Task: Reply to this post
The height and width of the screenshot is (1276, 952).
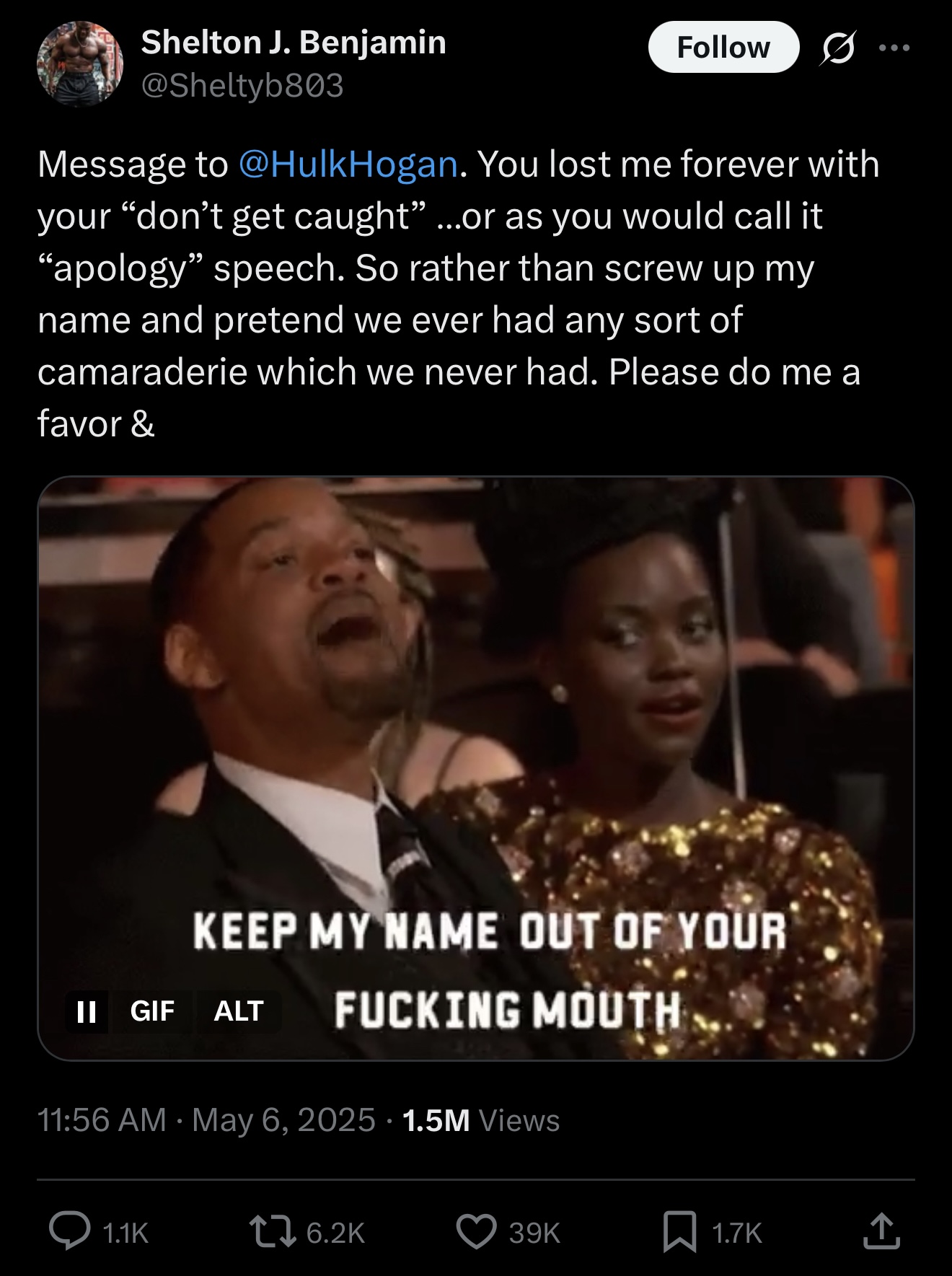Action: pos(70,1231)
